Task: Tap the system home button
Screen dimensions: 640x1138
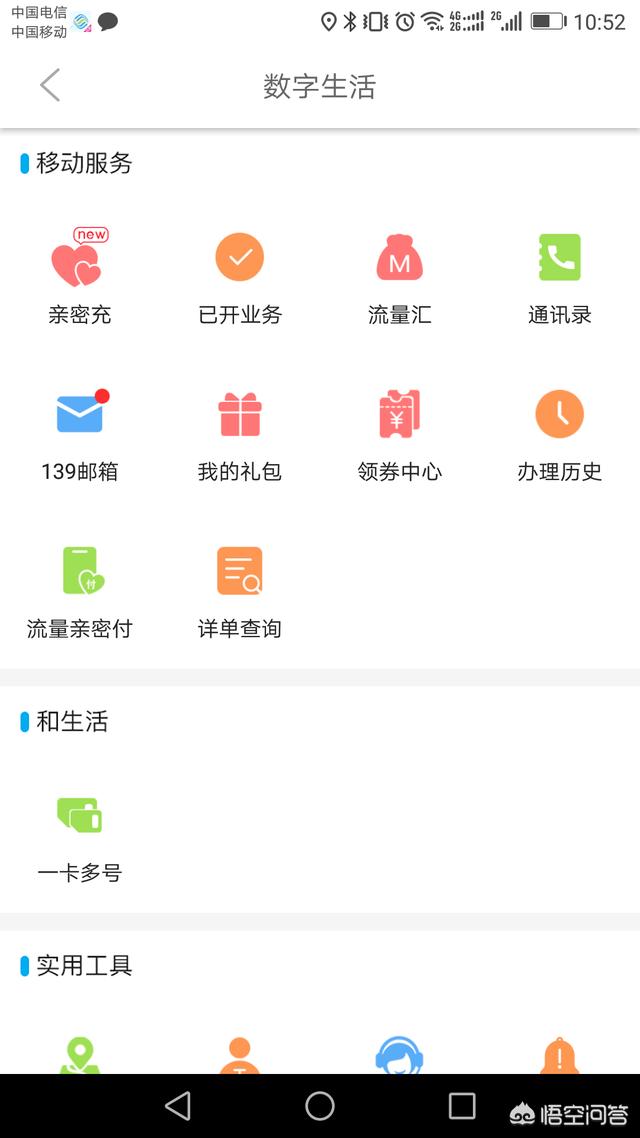Action: click(320, 1105)
